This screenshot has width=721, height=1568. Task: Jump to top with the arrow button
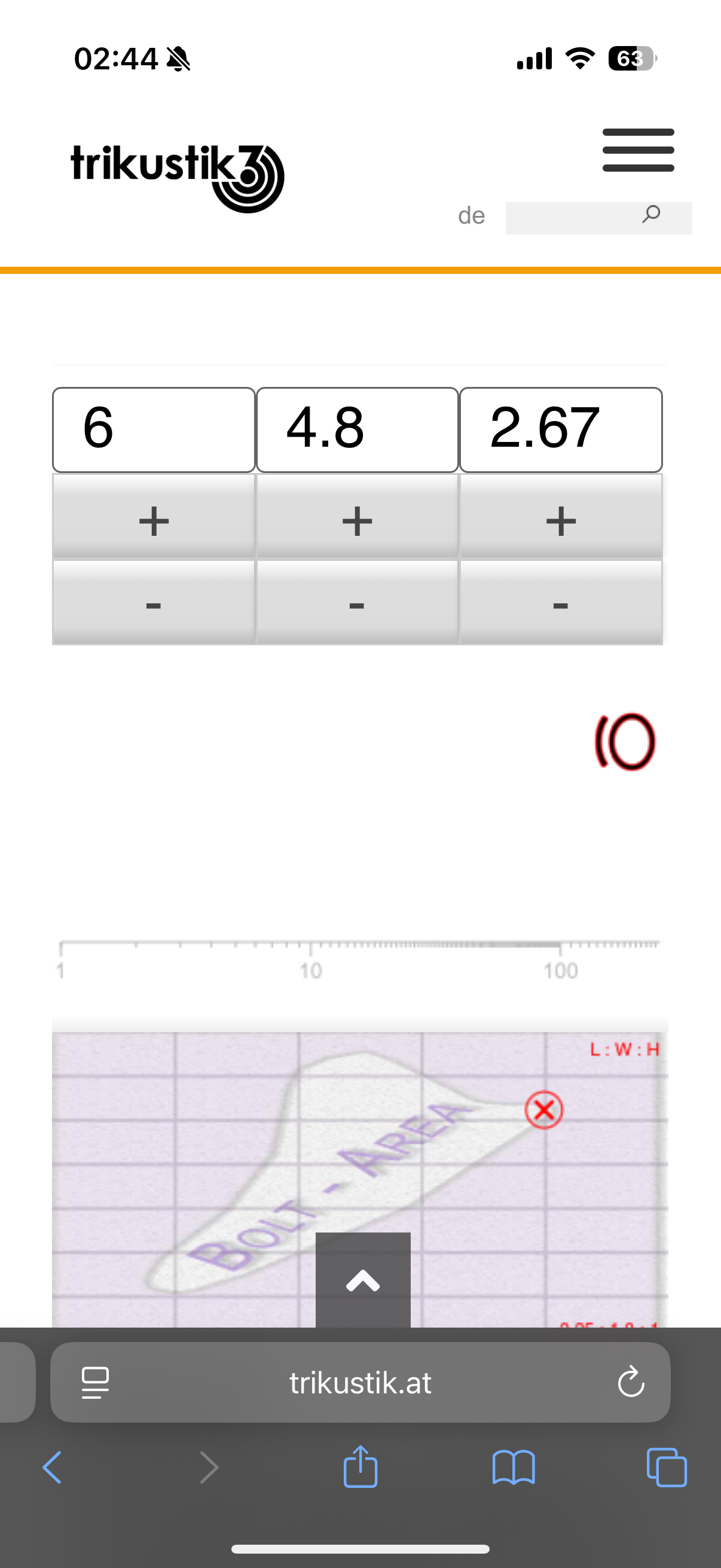coord(363,1280)
